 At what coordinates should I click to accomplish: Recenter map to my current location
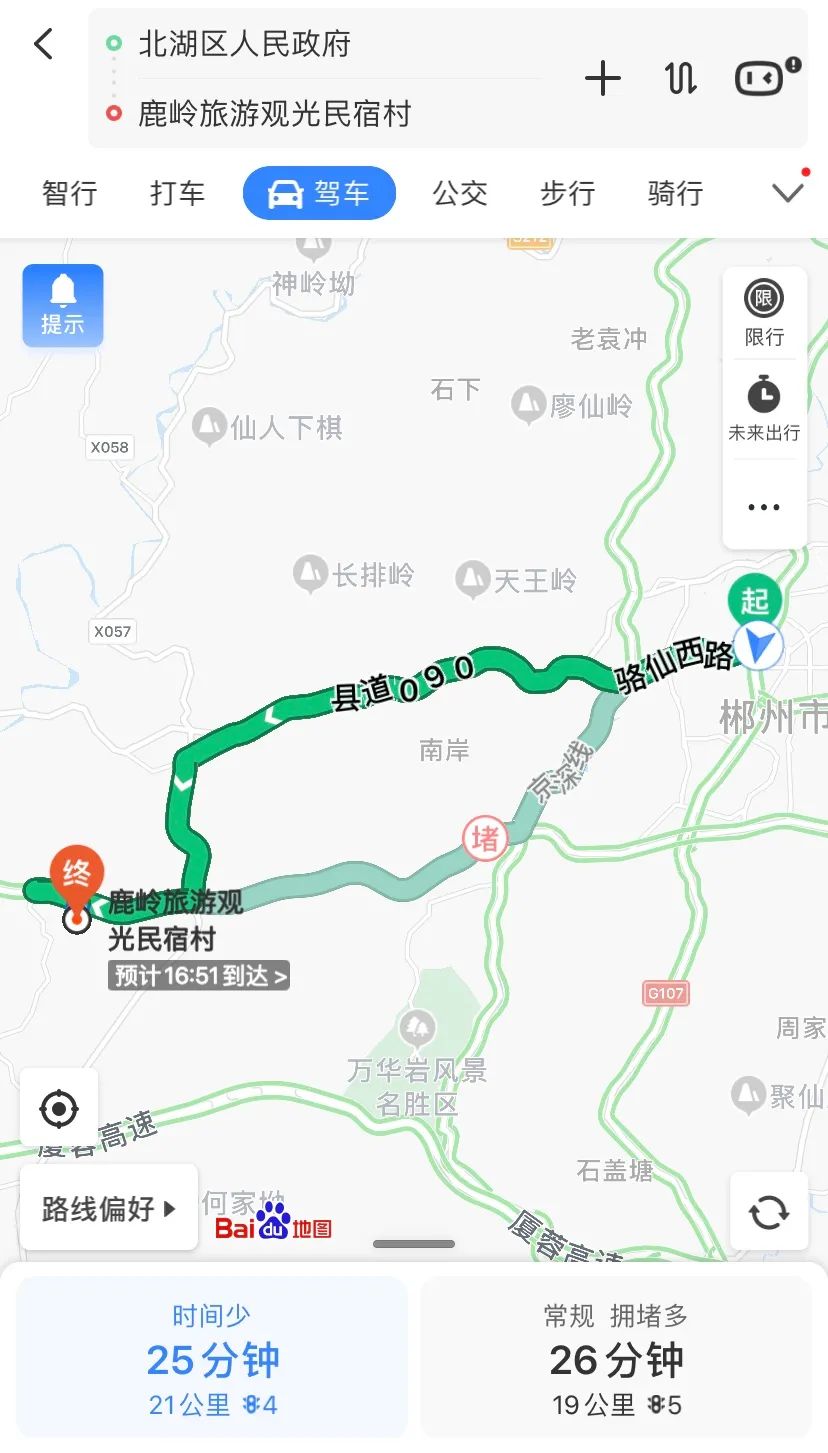[x=59, y=1109]
